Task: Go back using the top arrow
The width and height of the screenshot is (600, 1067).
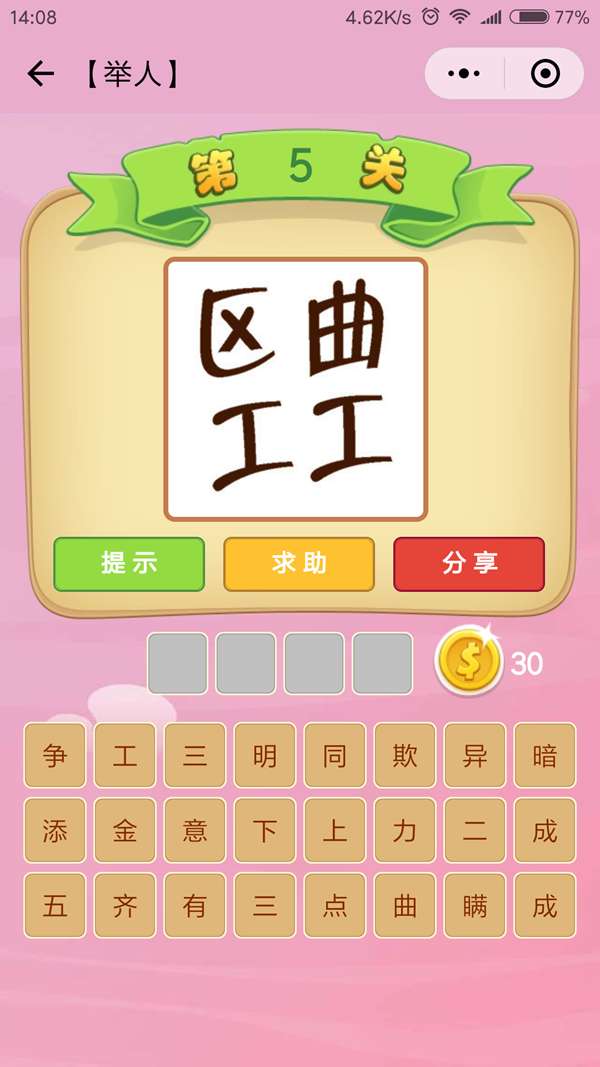Action: 40,73
